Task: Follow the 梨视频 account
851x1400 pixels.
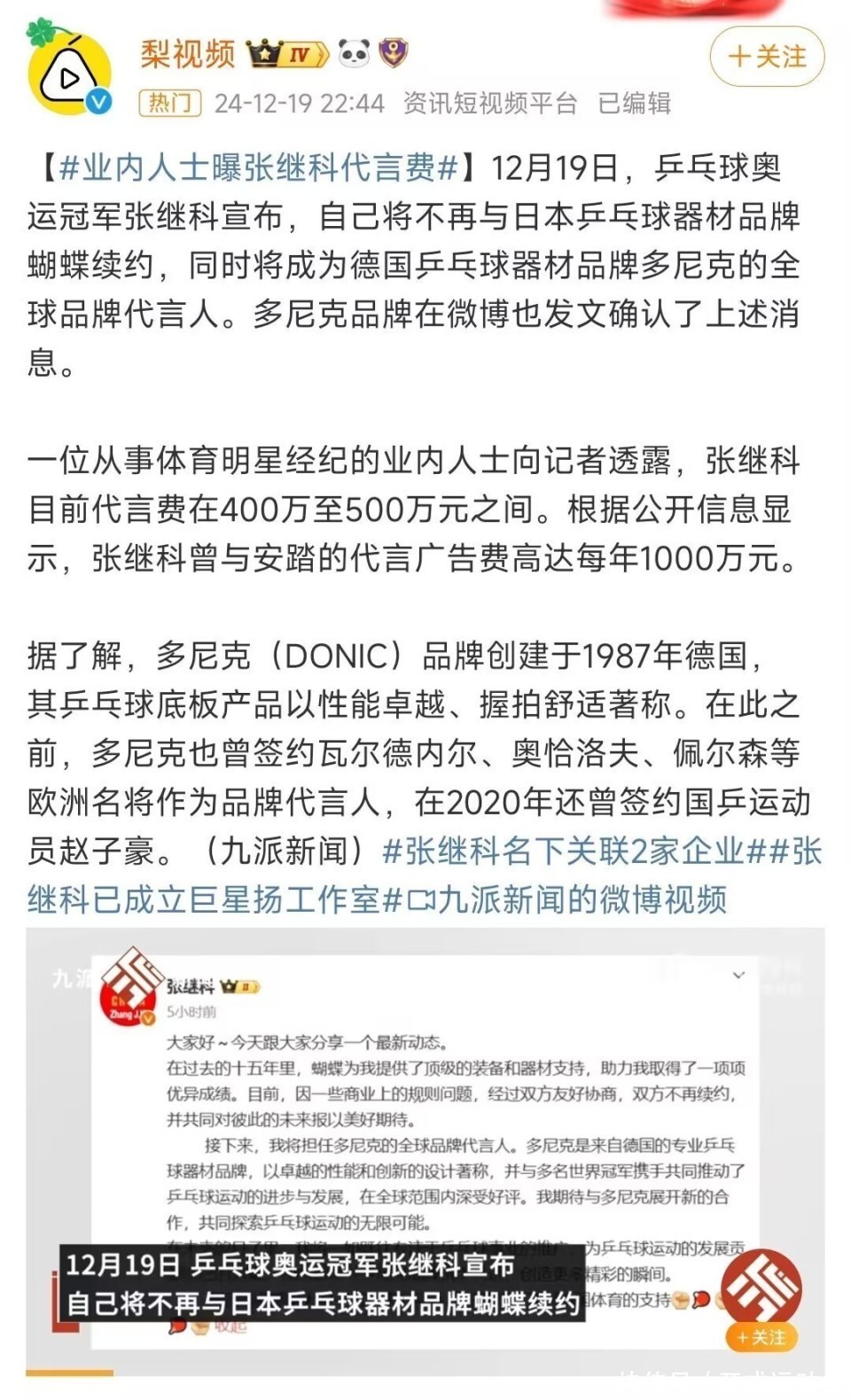Action: 767,57
